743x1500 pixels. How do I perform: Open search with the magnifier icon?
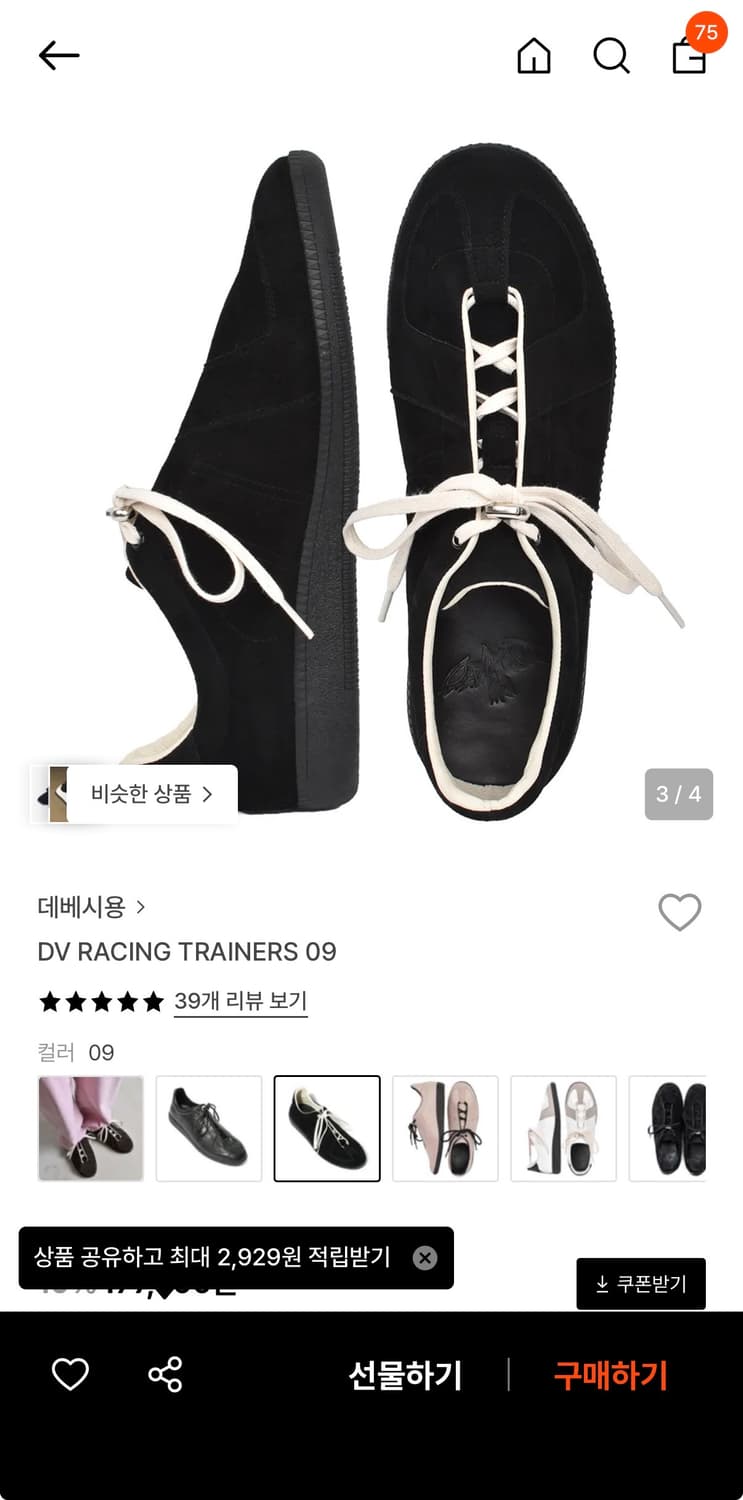(611, 57)
